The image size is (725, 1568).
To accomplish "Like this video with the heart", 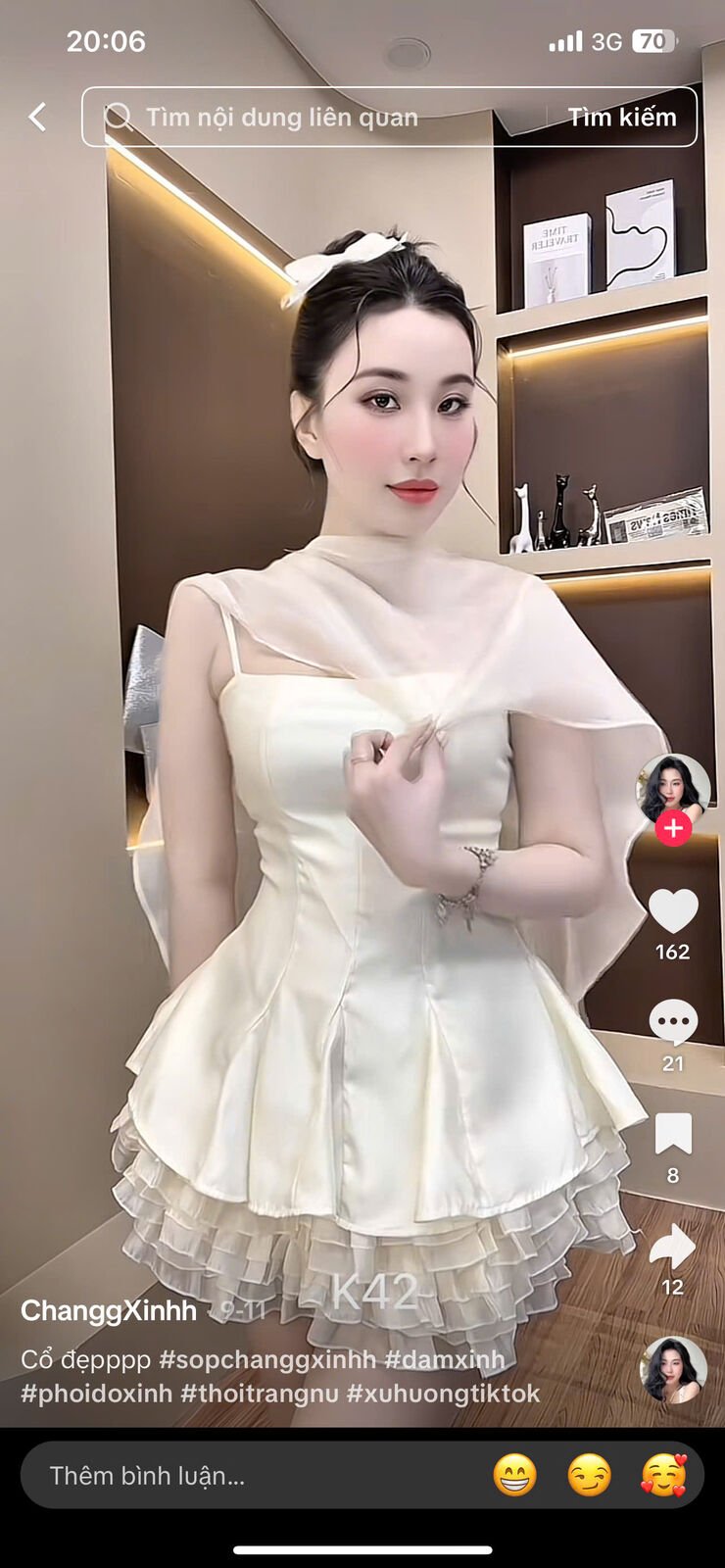I will pos(673,911).
